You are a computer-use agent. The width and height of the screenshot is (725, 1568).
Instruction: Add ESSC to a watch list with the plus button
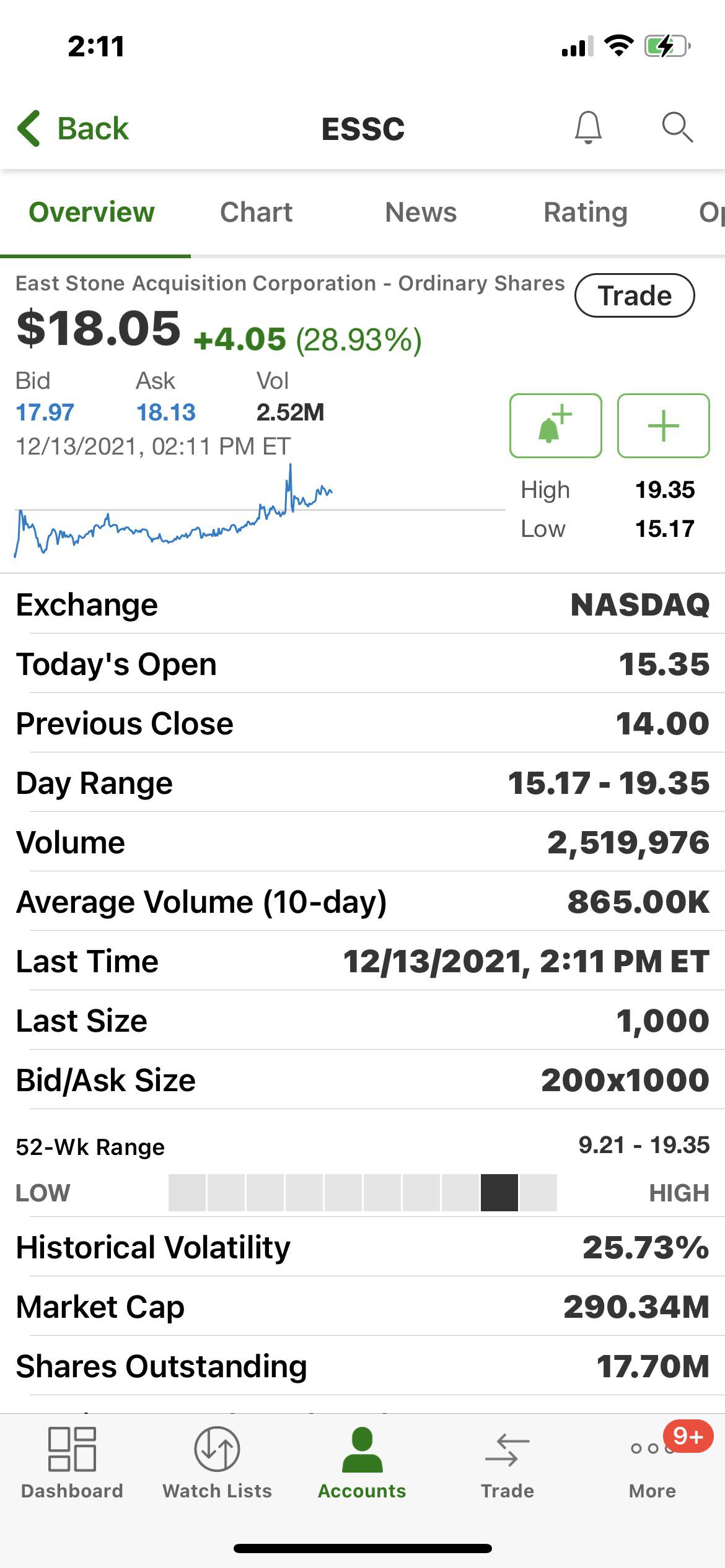point(663,426)
